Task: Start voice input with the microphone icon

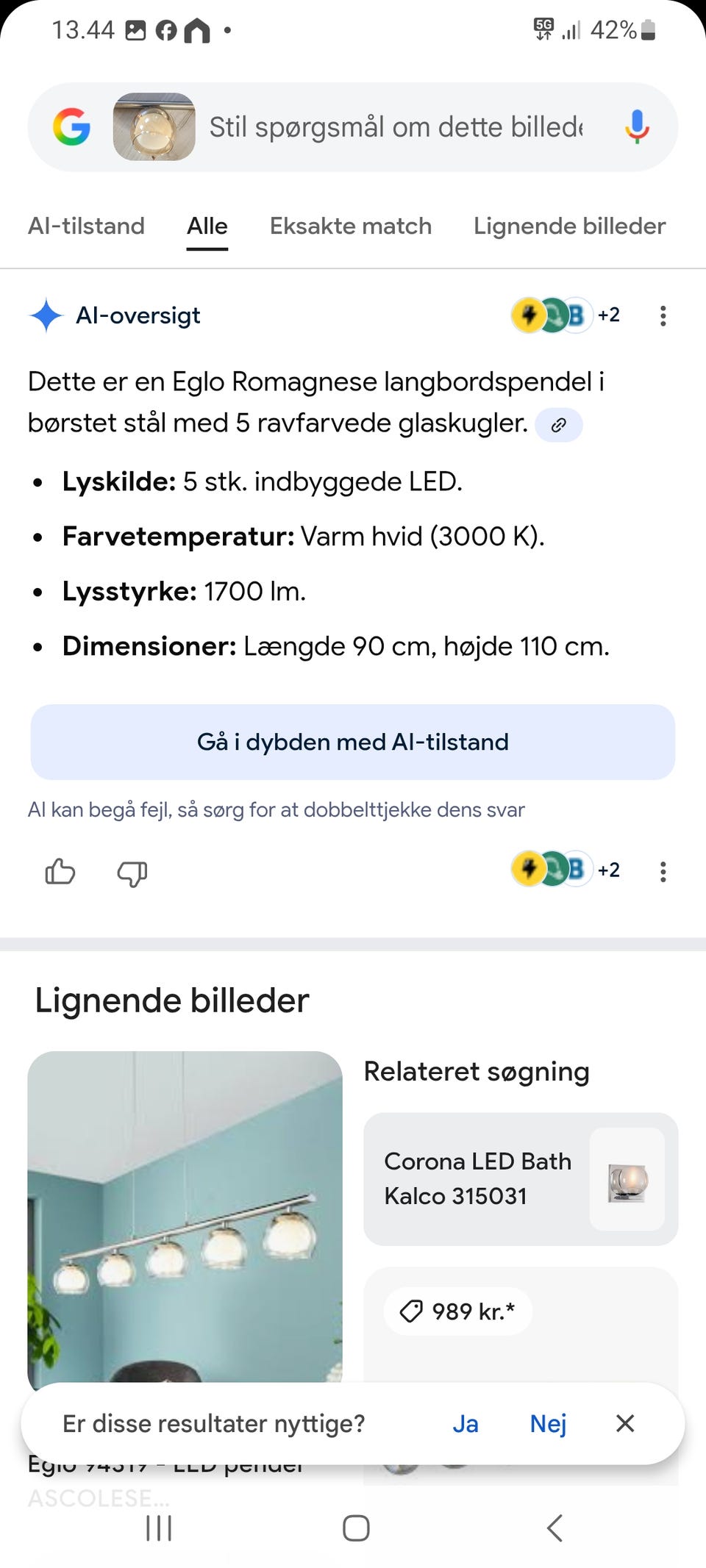Action: pos(635,126)
